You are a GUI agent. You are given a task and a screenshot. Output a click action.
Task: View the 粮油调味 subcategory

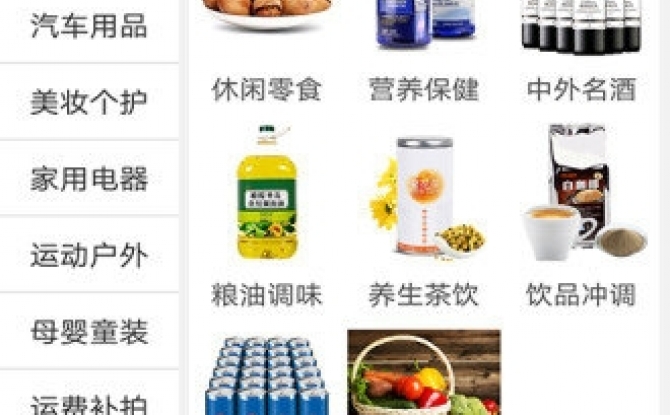tap(266, 215)
